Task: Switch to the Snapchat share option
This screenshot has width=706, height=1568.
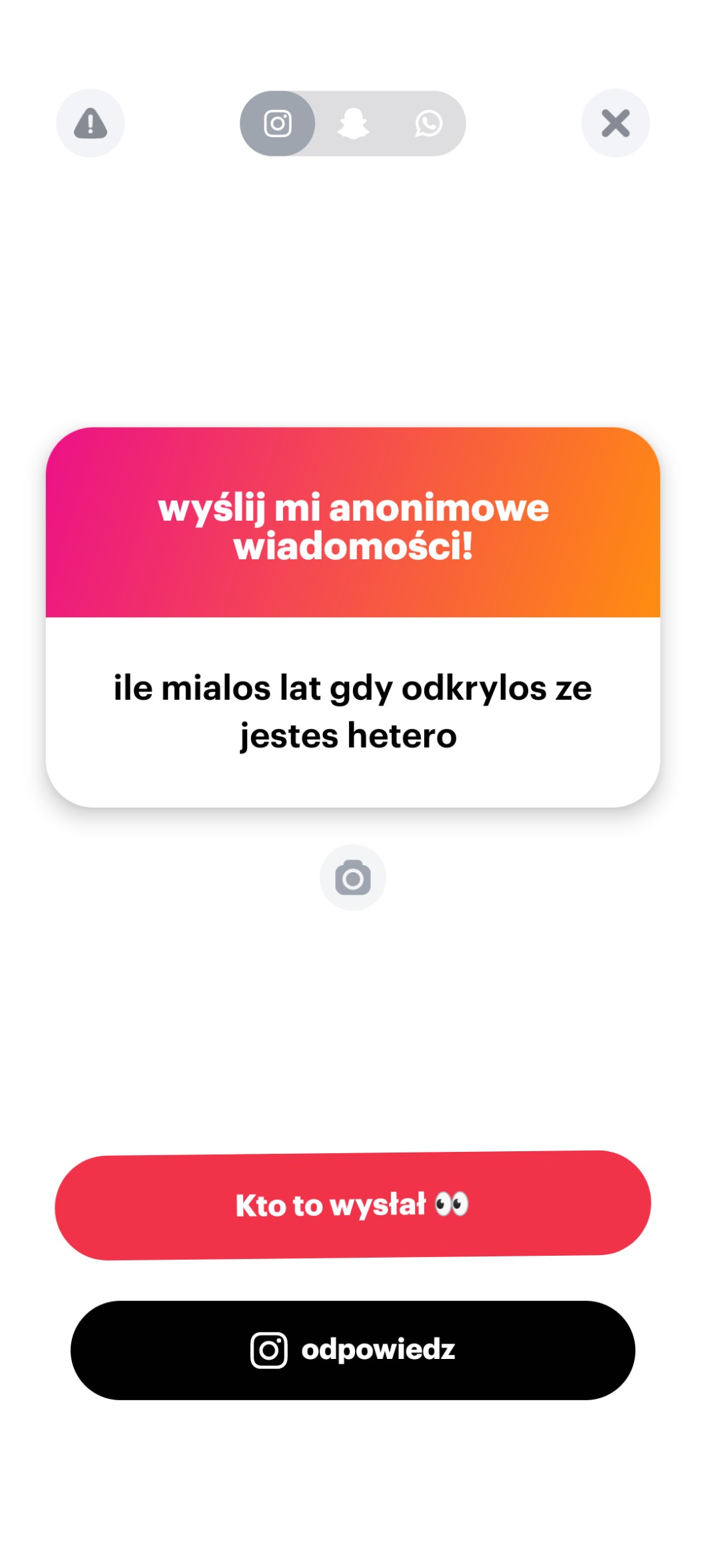Action: 353,123
